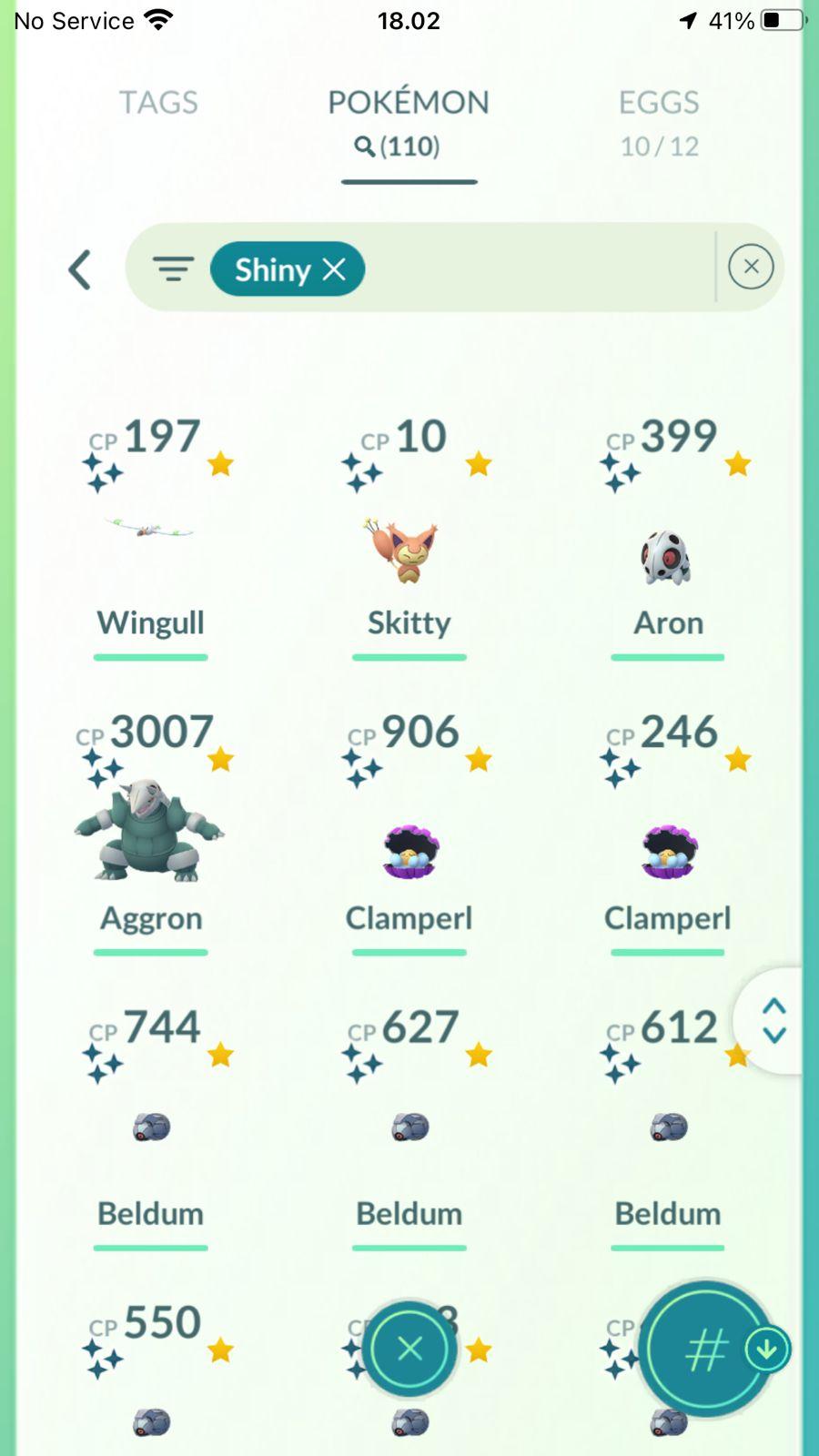The width and height of the screenshot is (819, 1456).
Task: Go back with the left arrow
Action: (x=80, y=269)
